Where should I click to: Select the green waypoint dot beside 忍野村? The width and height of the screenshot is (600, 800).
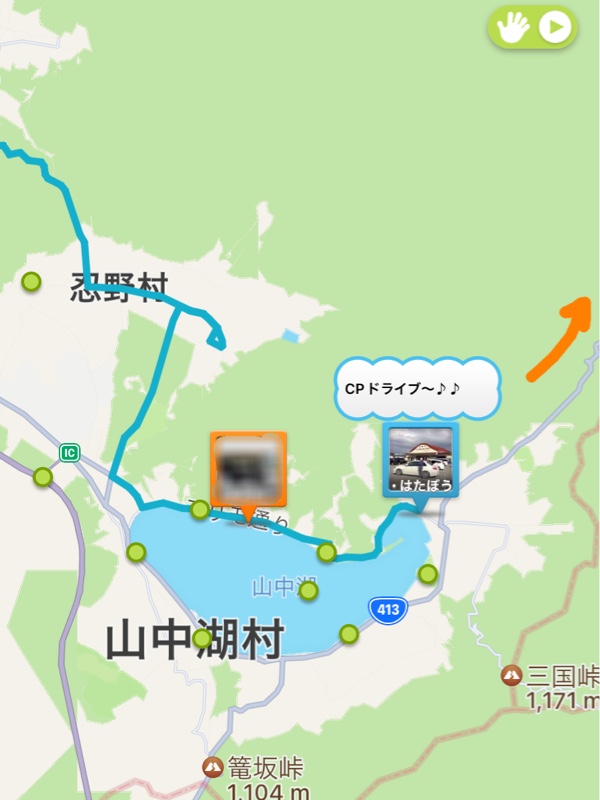point(32,282)
